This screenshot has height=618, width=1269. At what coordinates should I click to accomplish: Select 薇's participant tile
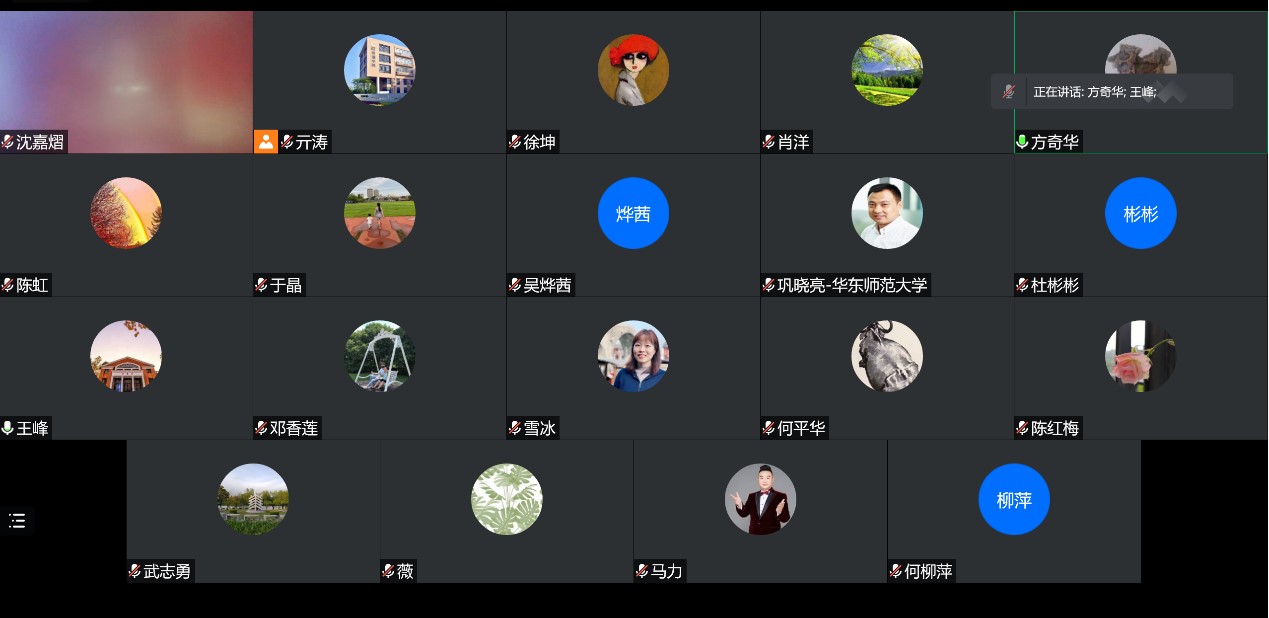(x=506, y=510)
